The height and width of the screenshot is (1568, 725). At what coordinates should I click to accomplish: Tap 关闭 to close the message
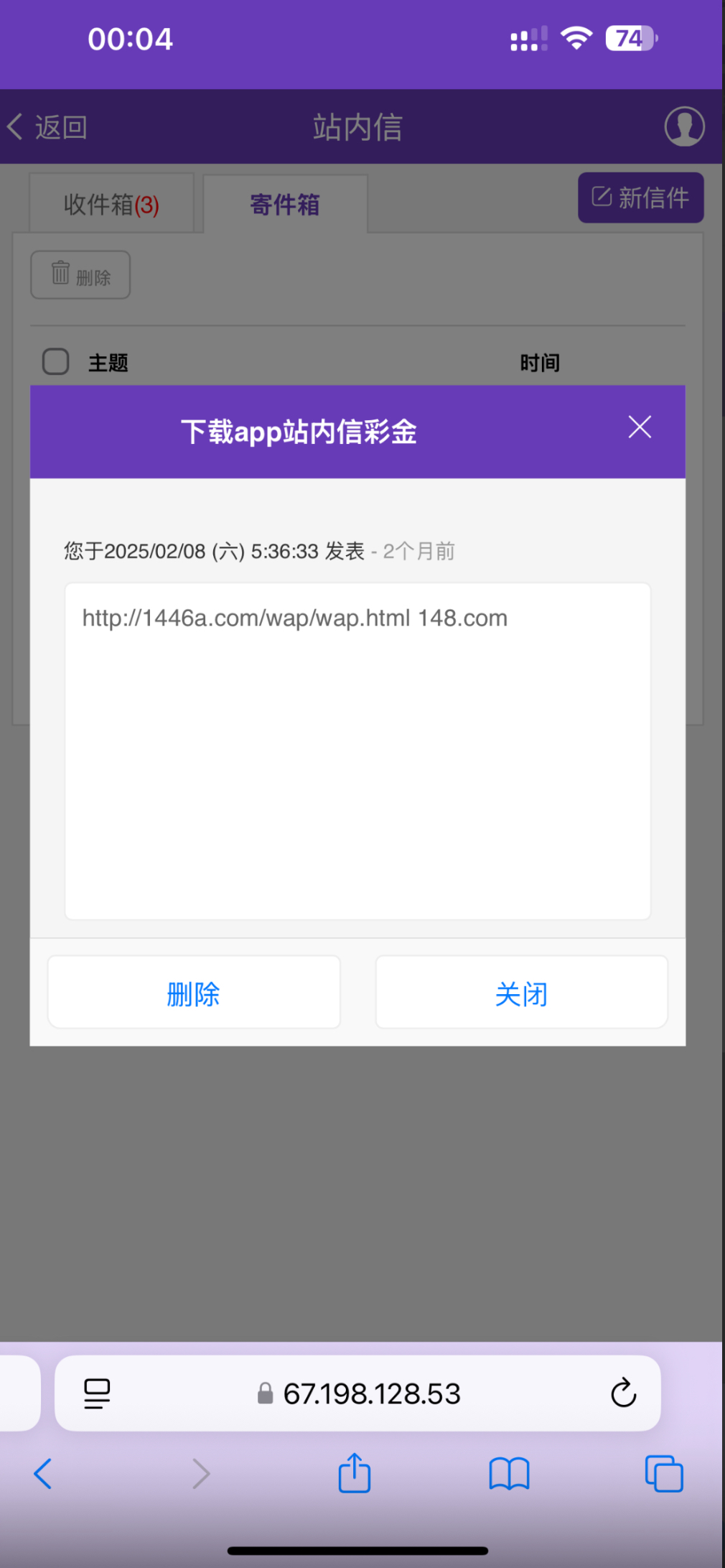tap(521, 993)
